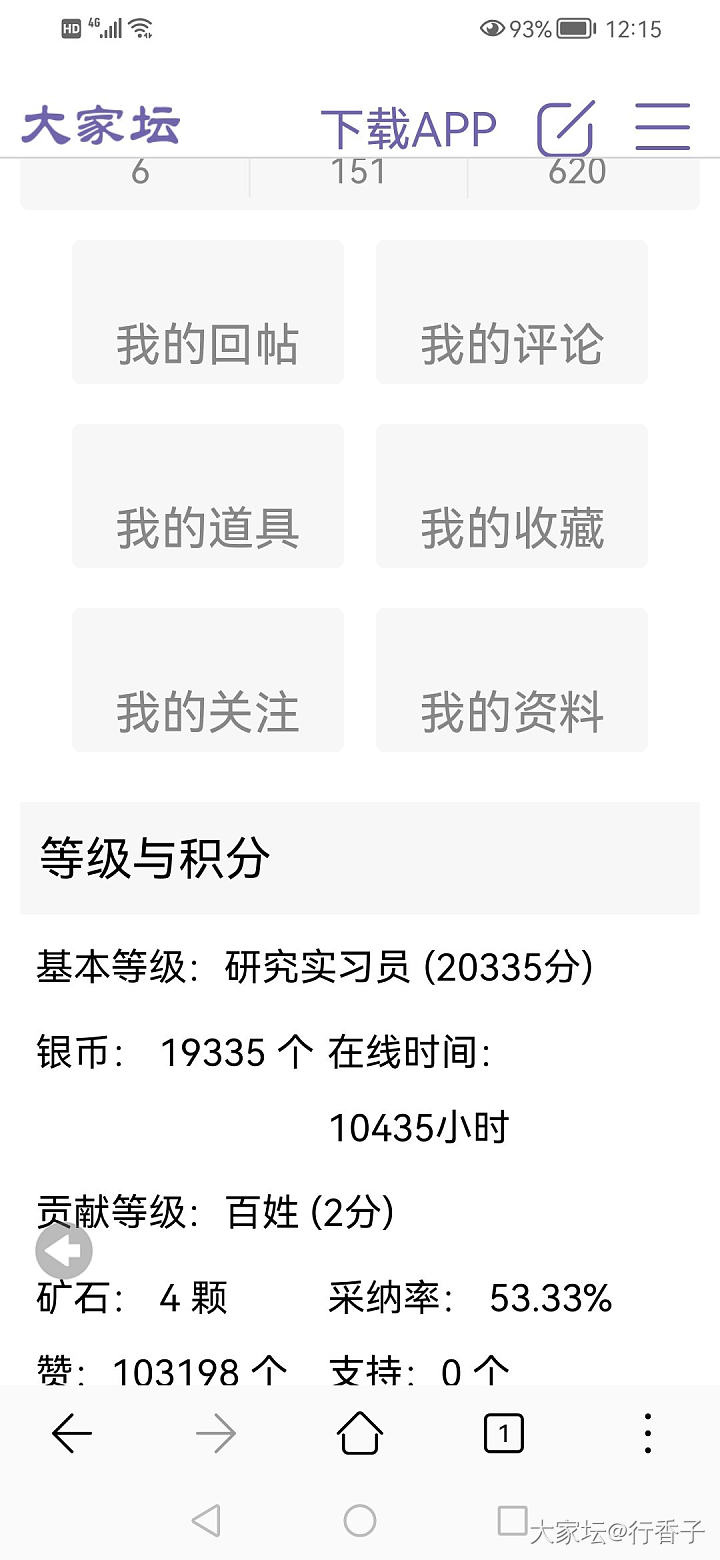Screen dimensions: 720x1560
Task: Go back in the browser toolbar
Action: [72, 1435]
